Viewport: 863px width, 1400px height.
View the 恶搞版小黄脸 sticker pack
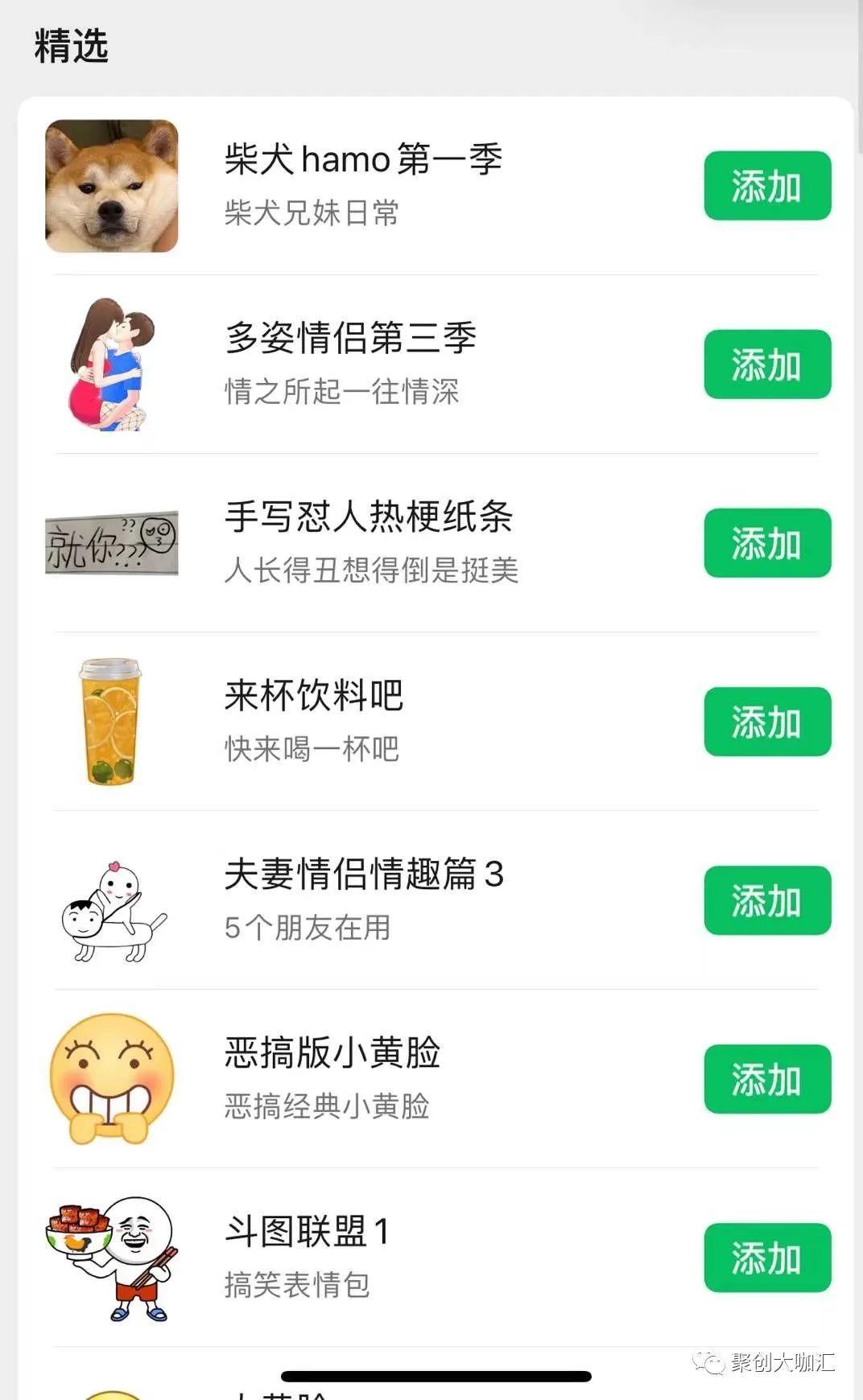coord(332,1052)
